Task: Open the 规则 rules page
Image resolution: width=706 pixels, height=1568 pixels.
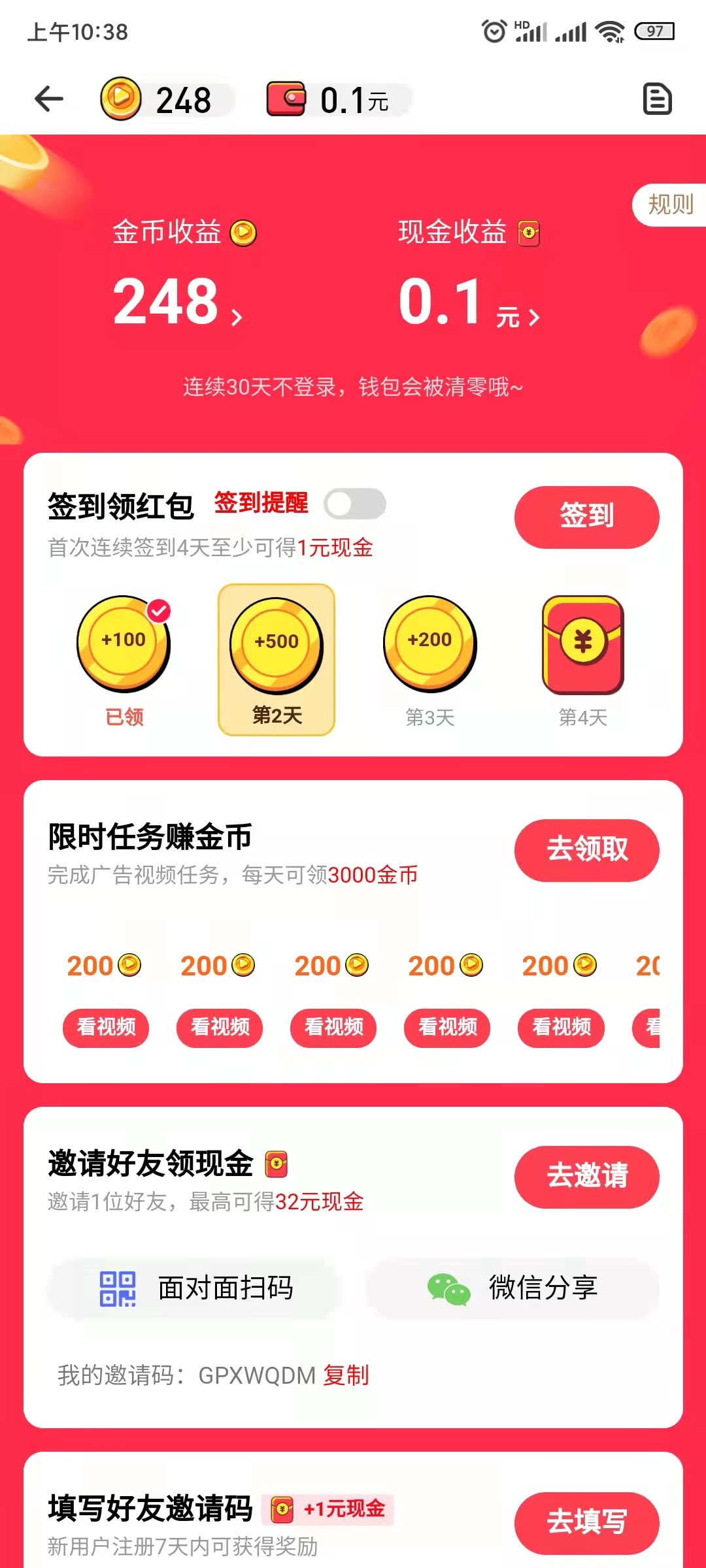Action: coord(670,205)
